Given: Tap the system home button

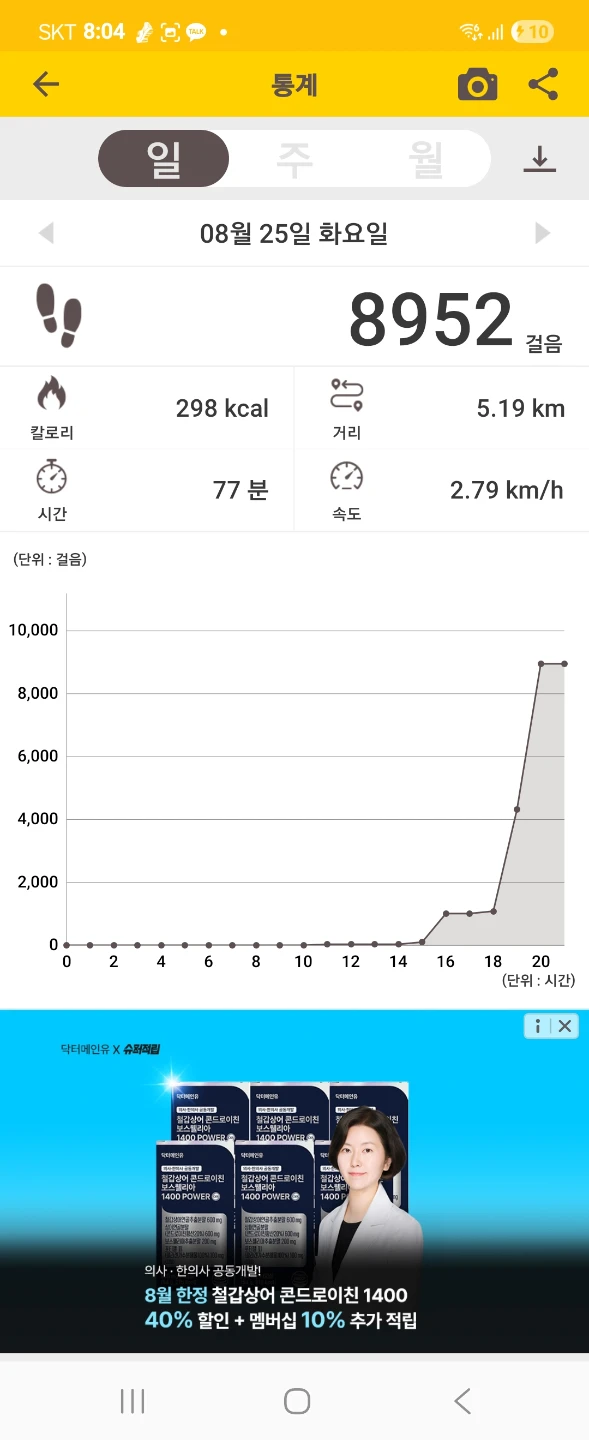Looking at the screenshot, I should point(297,1401).
